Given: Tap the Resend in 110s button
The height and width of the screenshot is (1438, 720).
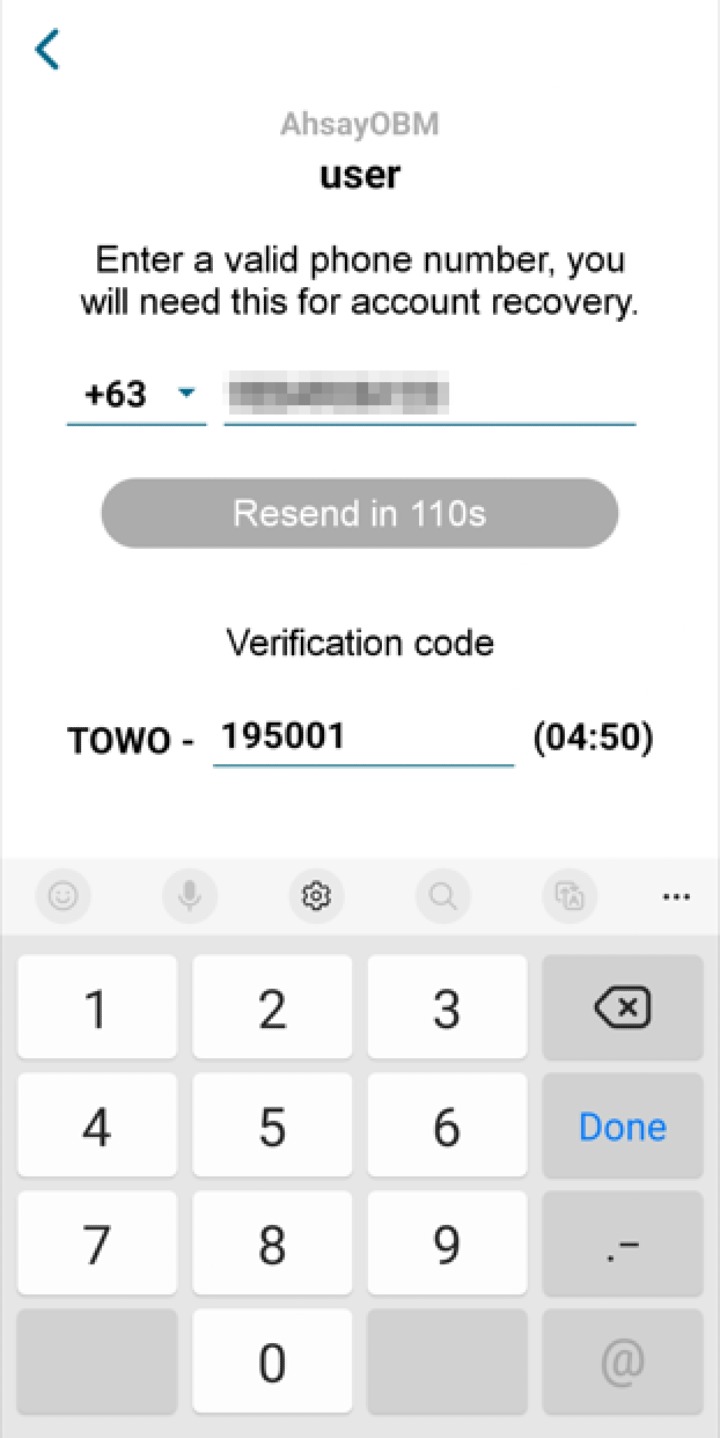Looking at the screenshot, I should click(360, 513).
